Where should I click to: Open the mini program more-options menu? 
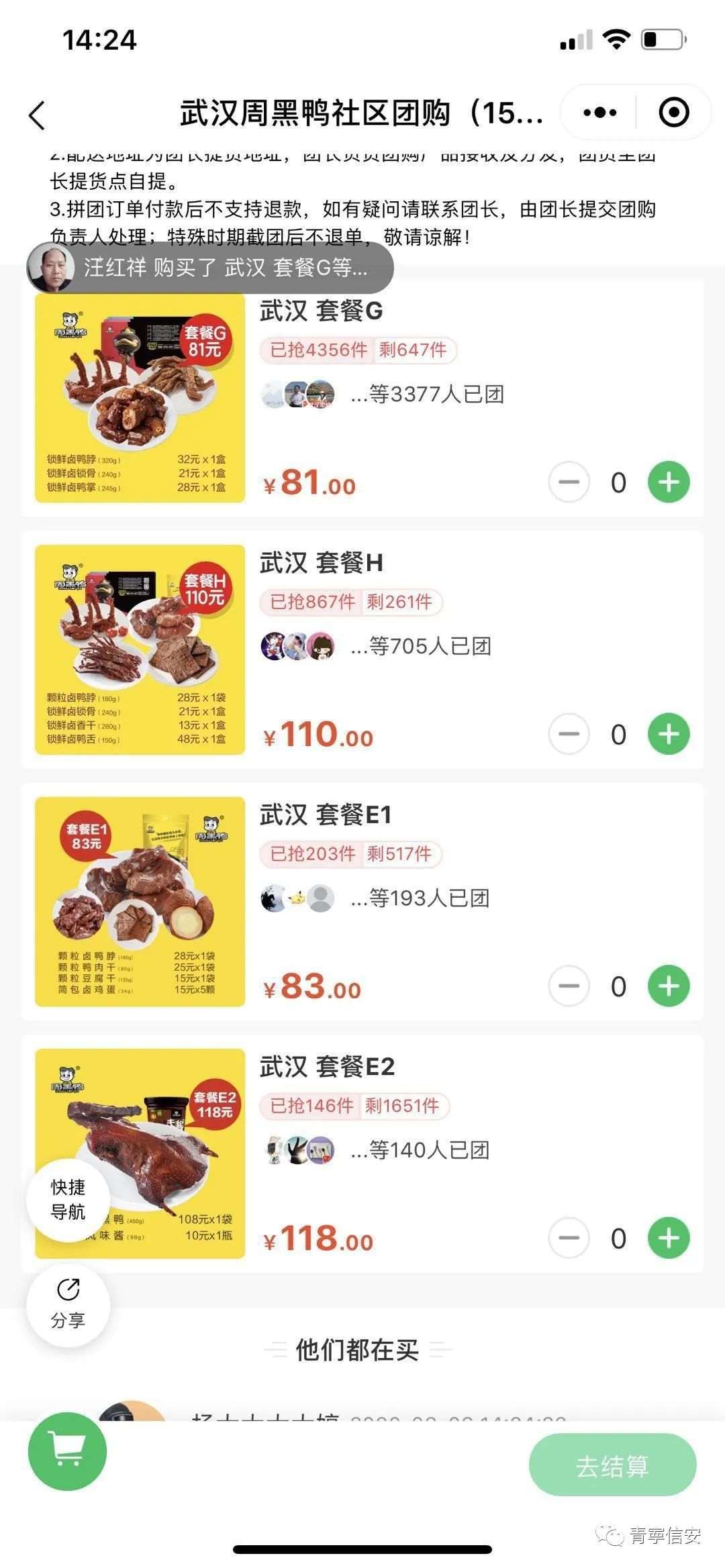599,113
